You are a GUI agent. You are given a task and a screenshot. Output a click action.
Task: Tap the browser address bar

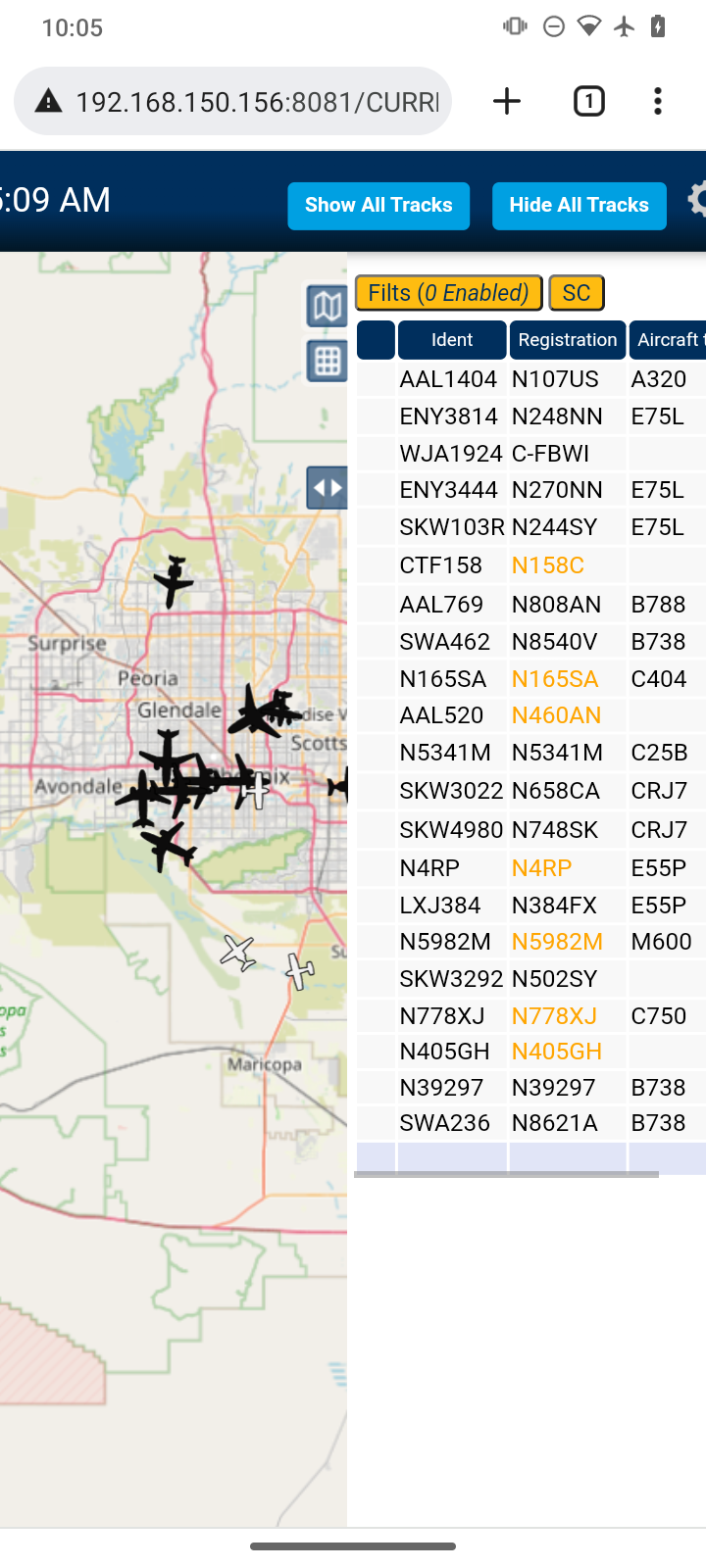[x=233, y=101]
